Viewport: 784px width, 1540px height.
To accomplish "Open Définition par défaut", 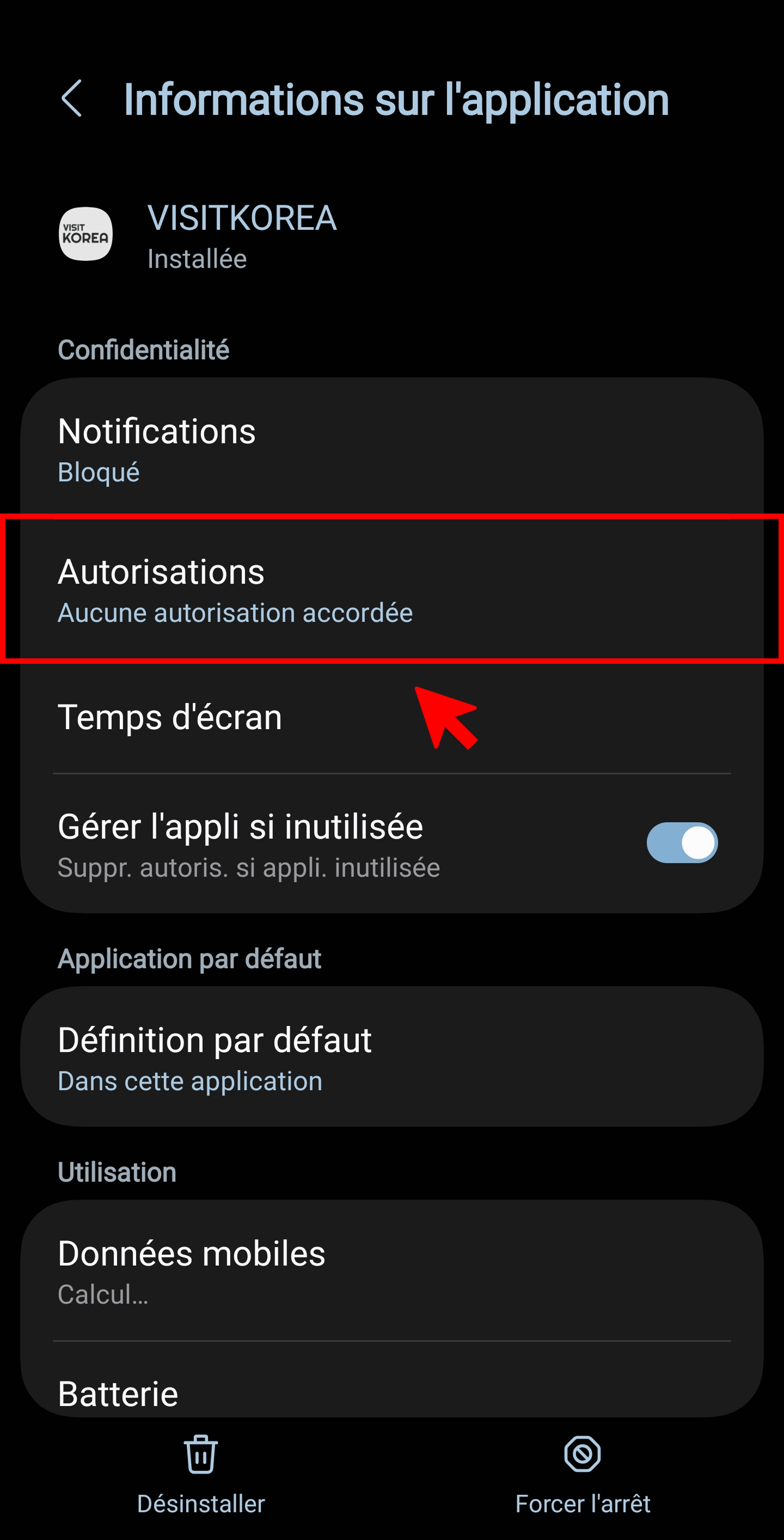I will 391,1058.
